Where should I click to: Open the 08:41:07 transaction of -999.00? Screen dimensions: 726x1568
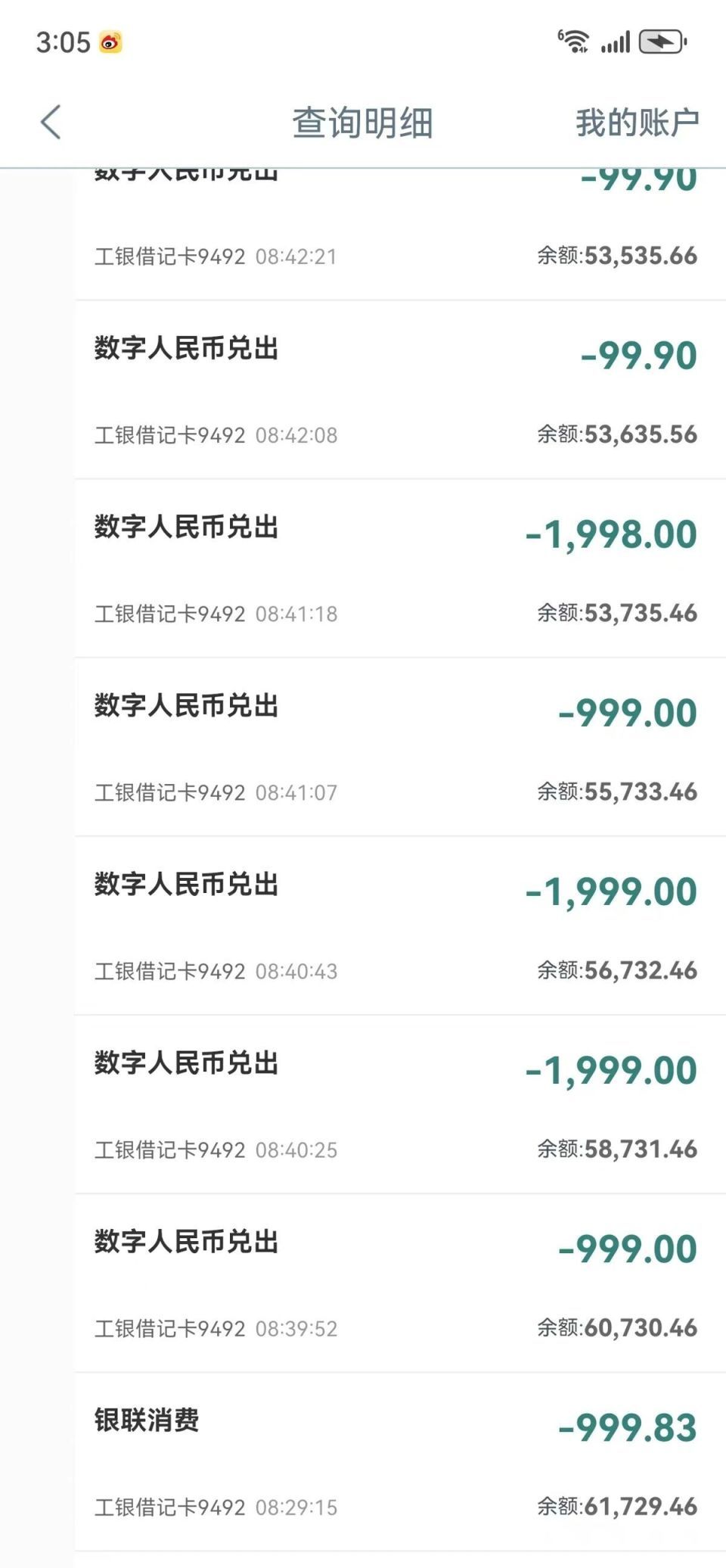pyautogui.click(x=400, y=748)
